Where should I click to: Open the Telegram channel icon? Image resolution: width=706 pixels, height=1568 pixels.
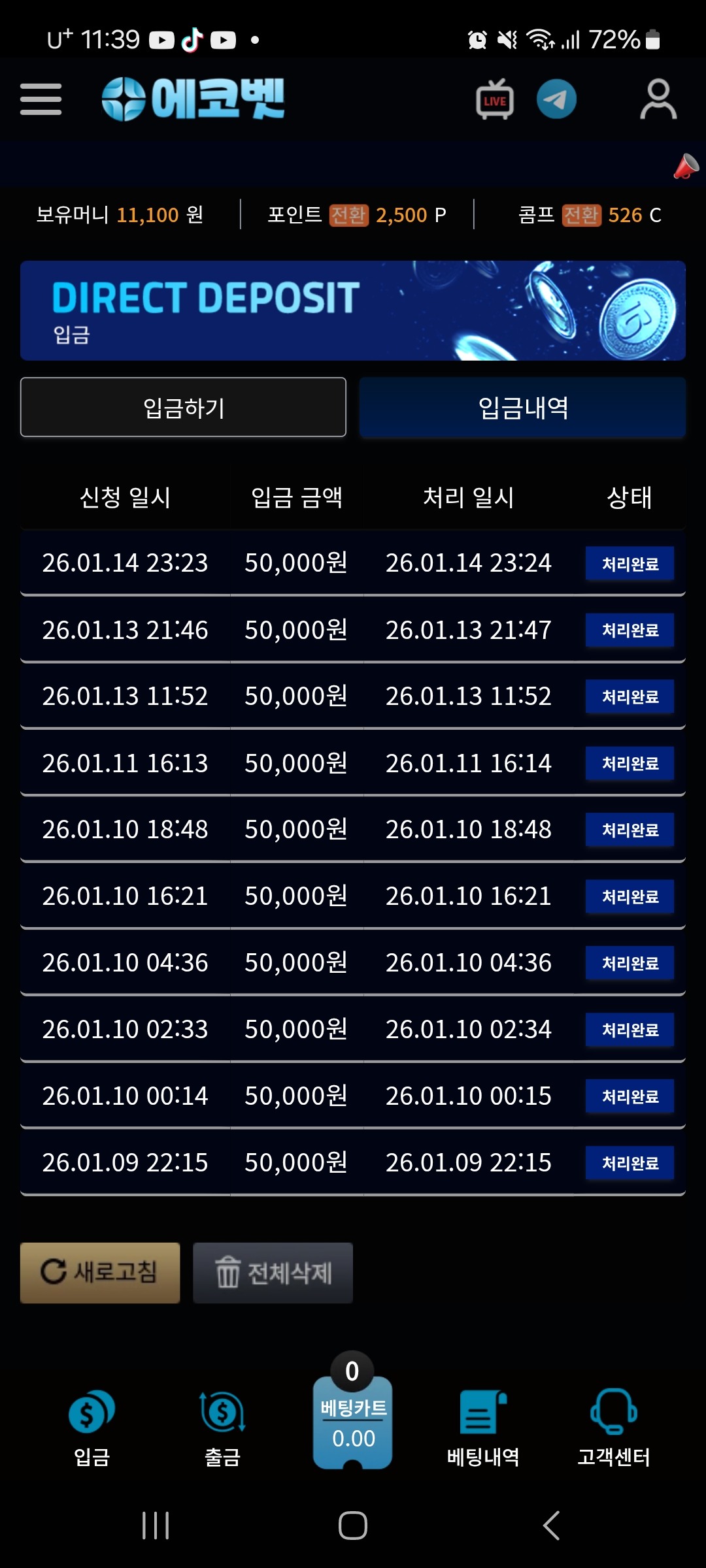pyautogui.click(x=556, y=99)
